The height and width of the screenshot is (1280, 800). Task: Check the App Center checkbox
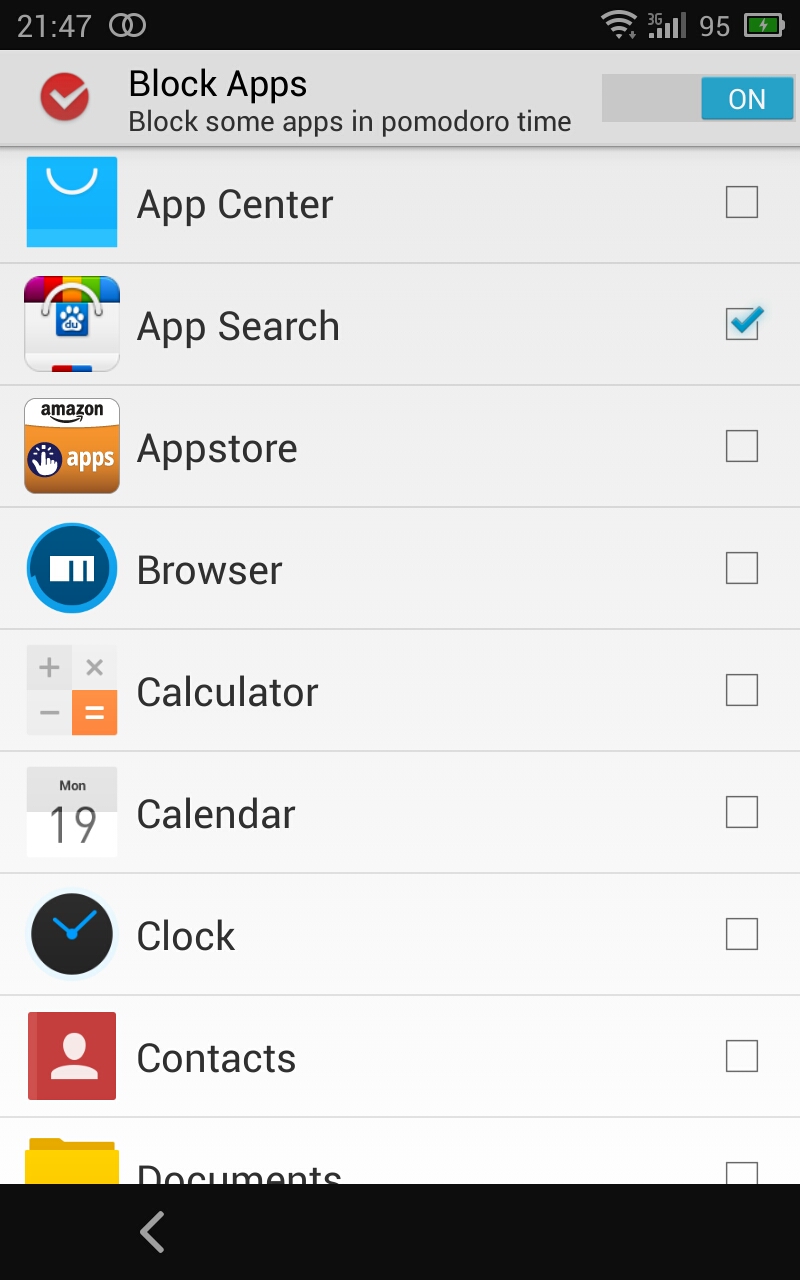(742, 203)
